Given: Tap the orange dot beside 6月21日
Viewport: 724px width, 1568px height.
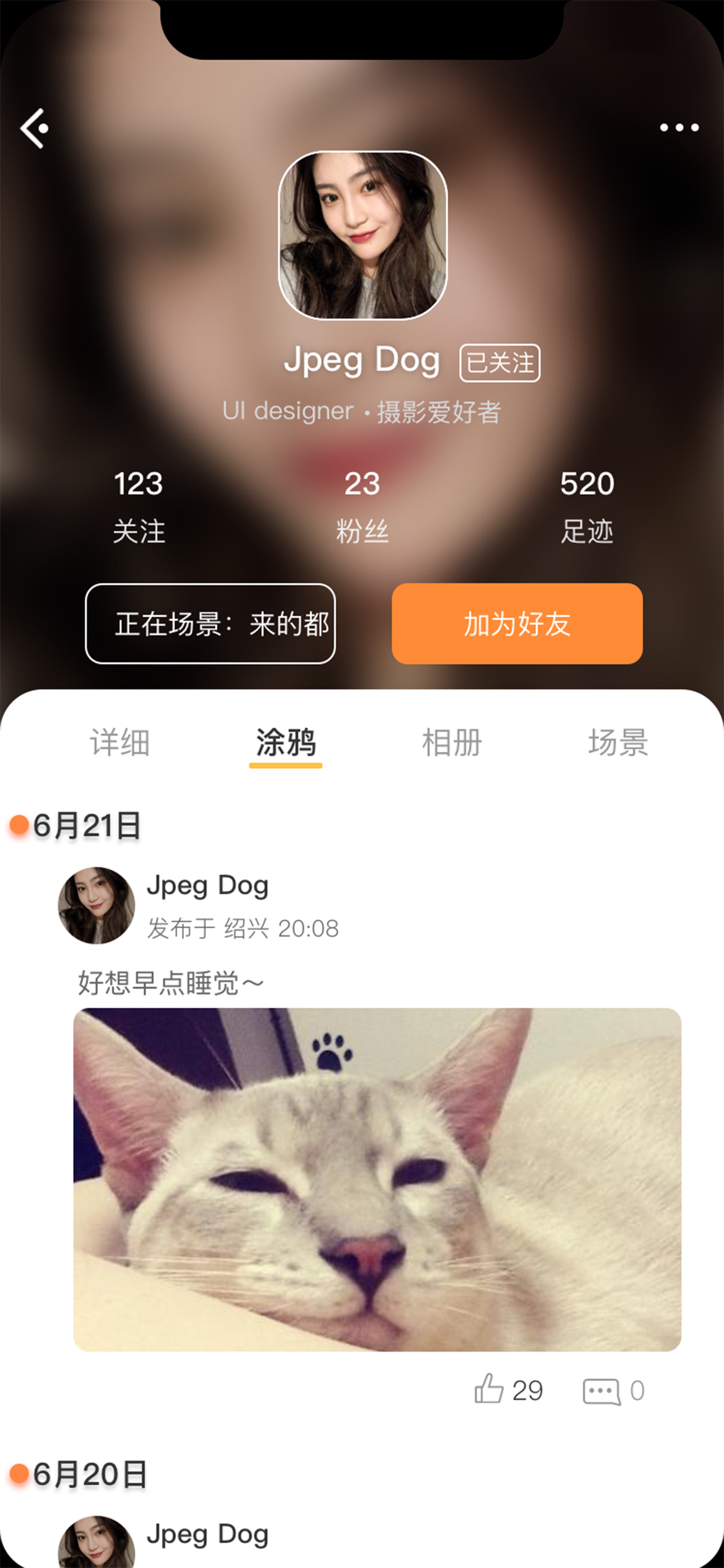Looking at the screenshot, I should [19, 826].
